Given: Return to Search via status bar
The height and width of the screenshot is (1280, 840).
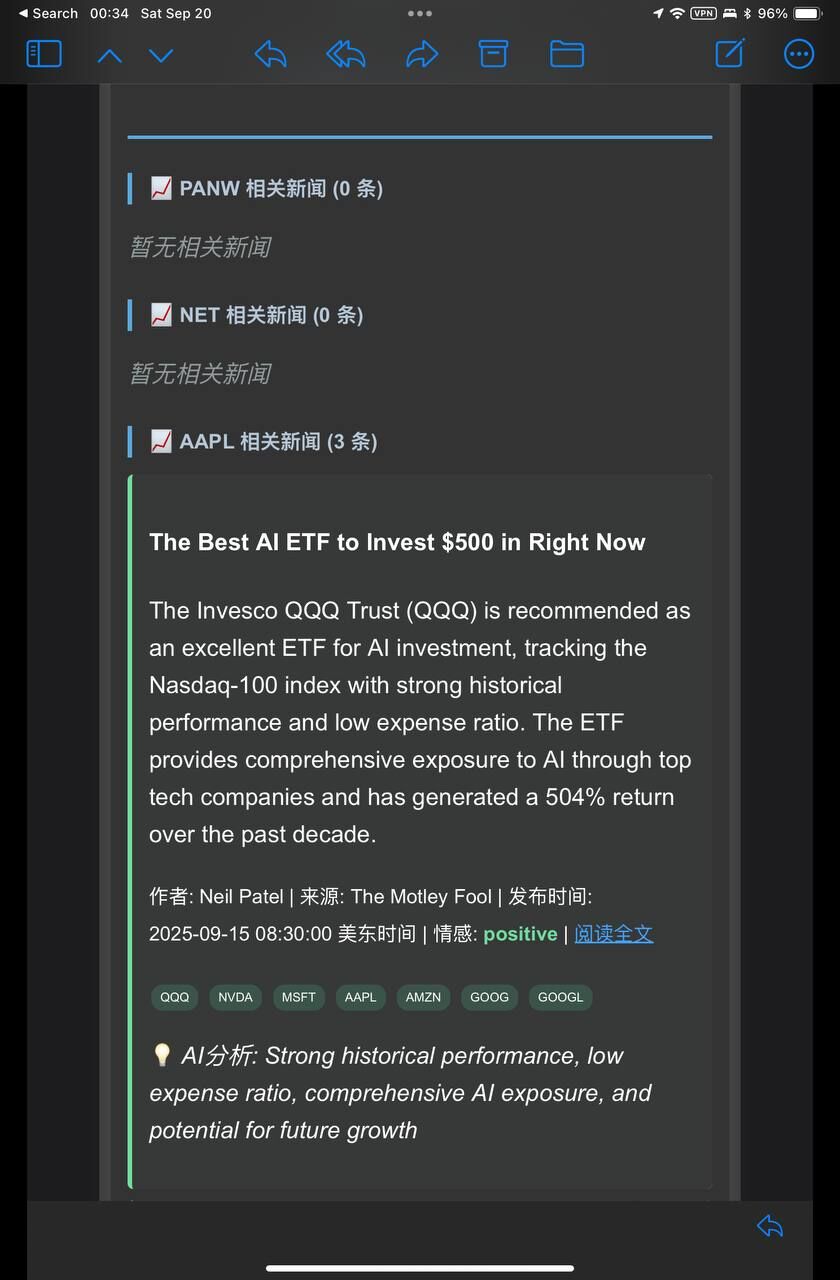Looking at the screenshot, I should click(x=47, y=13).
